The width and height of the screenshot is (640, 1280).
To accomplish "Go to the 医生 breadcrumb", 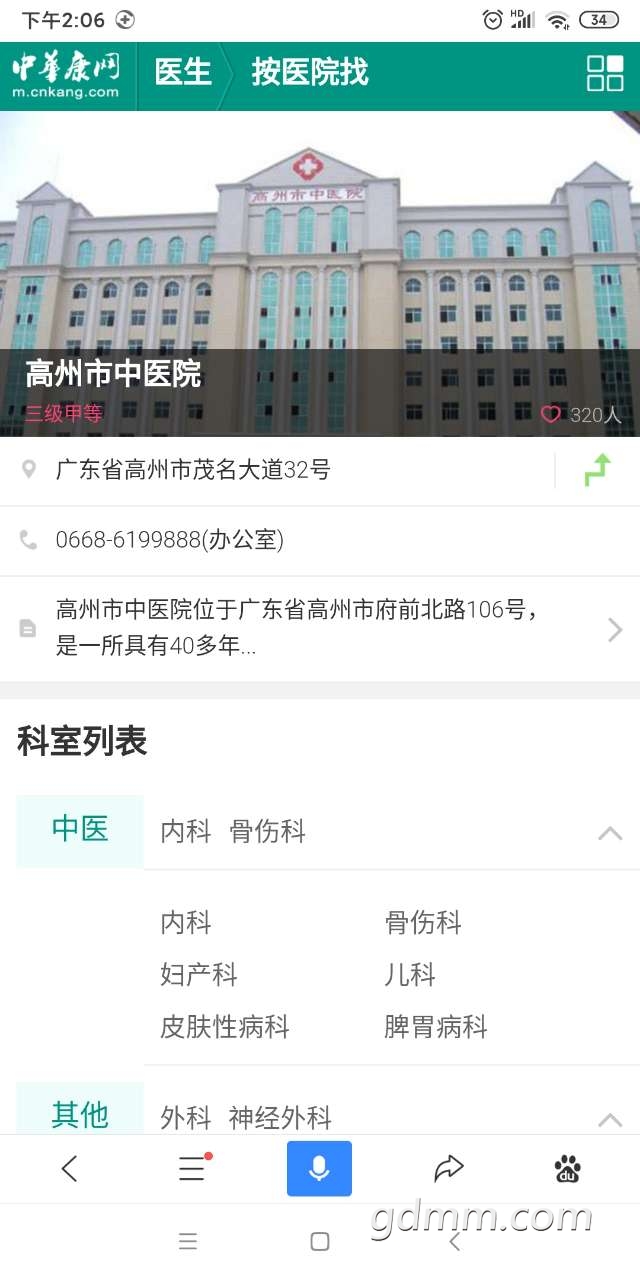I will 183,72.
